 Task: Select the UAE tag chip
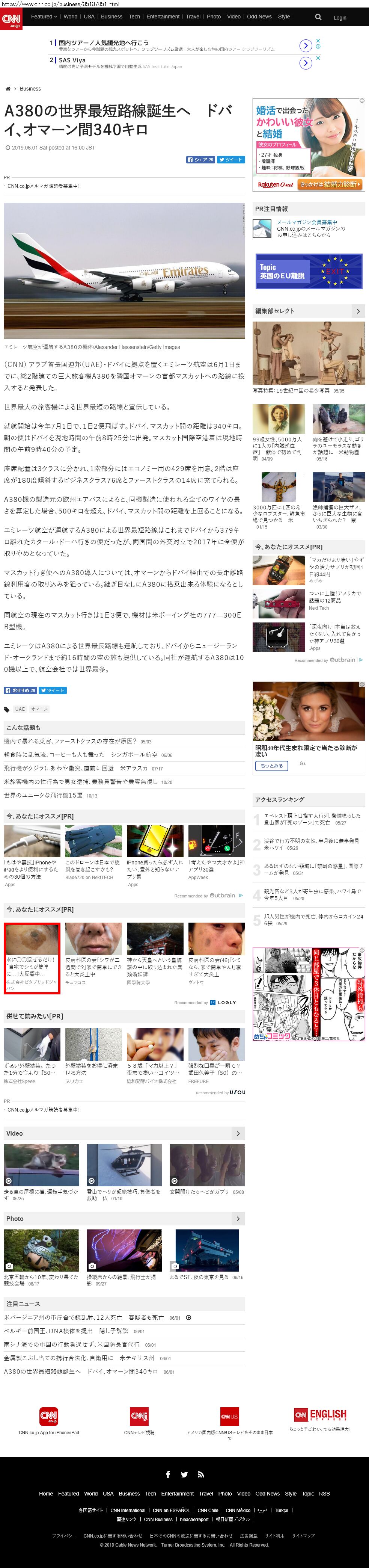tap(20, 709)
